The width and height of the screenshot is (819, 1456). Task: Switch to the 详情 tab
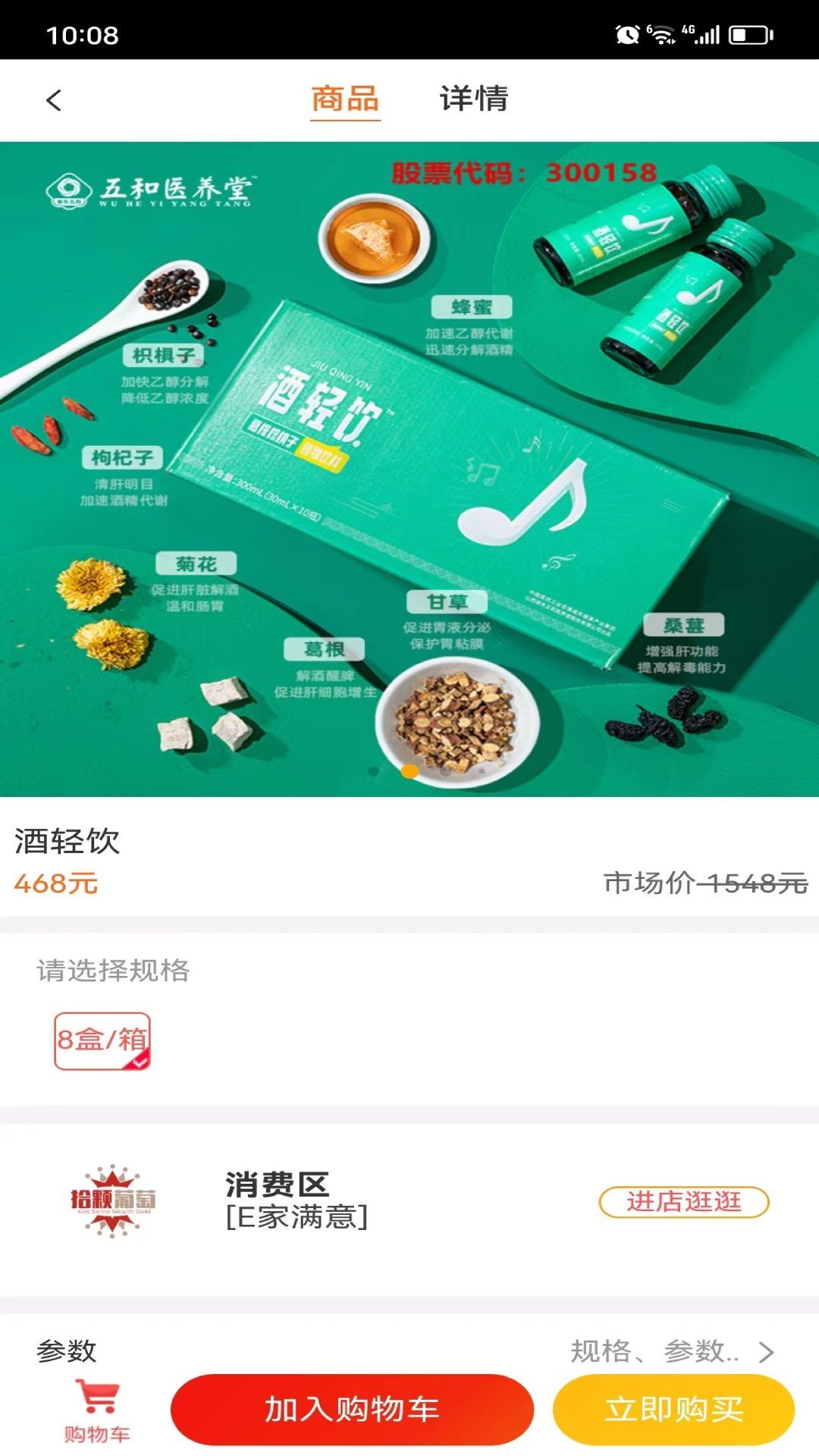point(474,100)
